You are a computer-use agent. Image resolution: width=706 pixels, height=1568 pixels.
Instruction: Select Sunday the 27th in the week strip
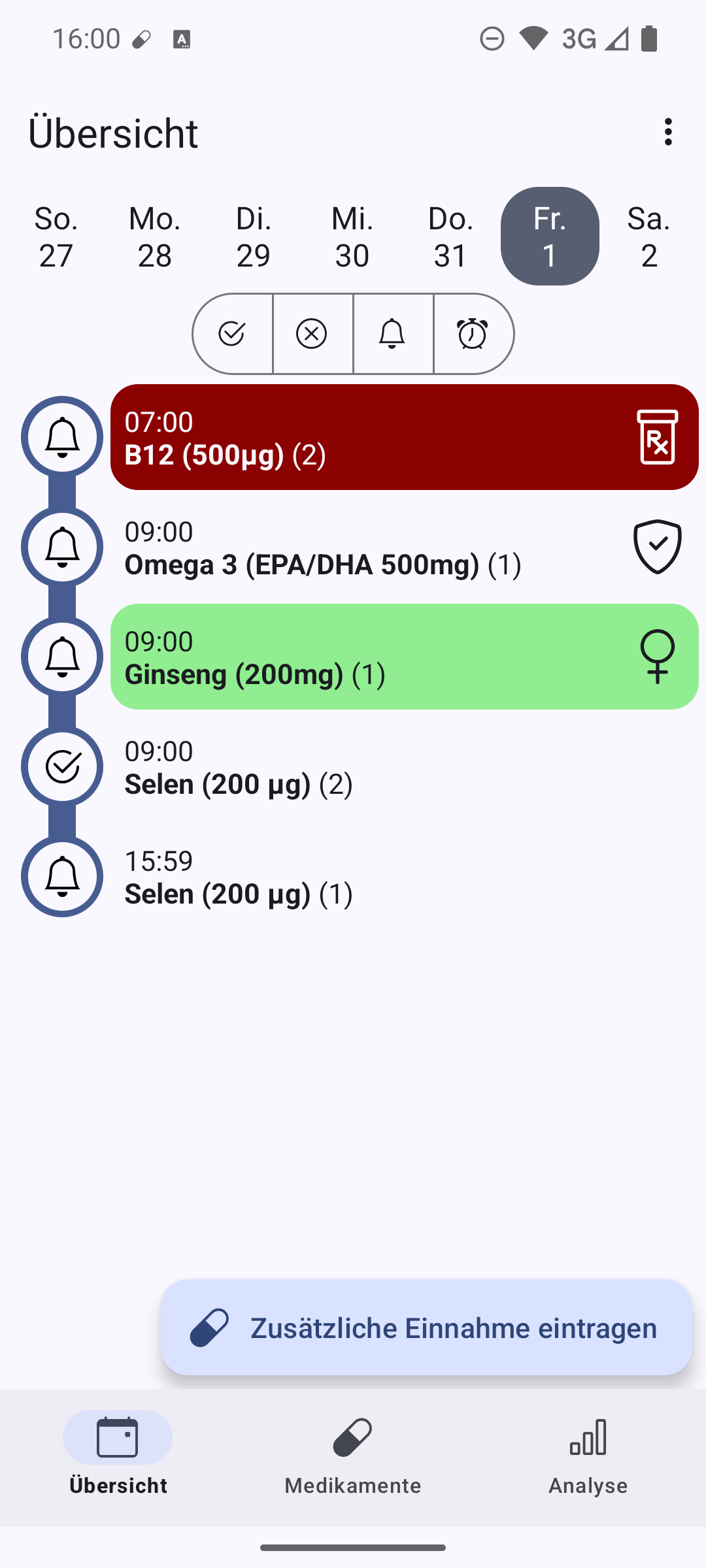point(56,237)
